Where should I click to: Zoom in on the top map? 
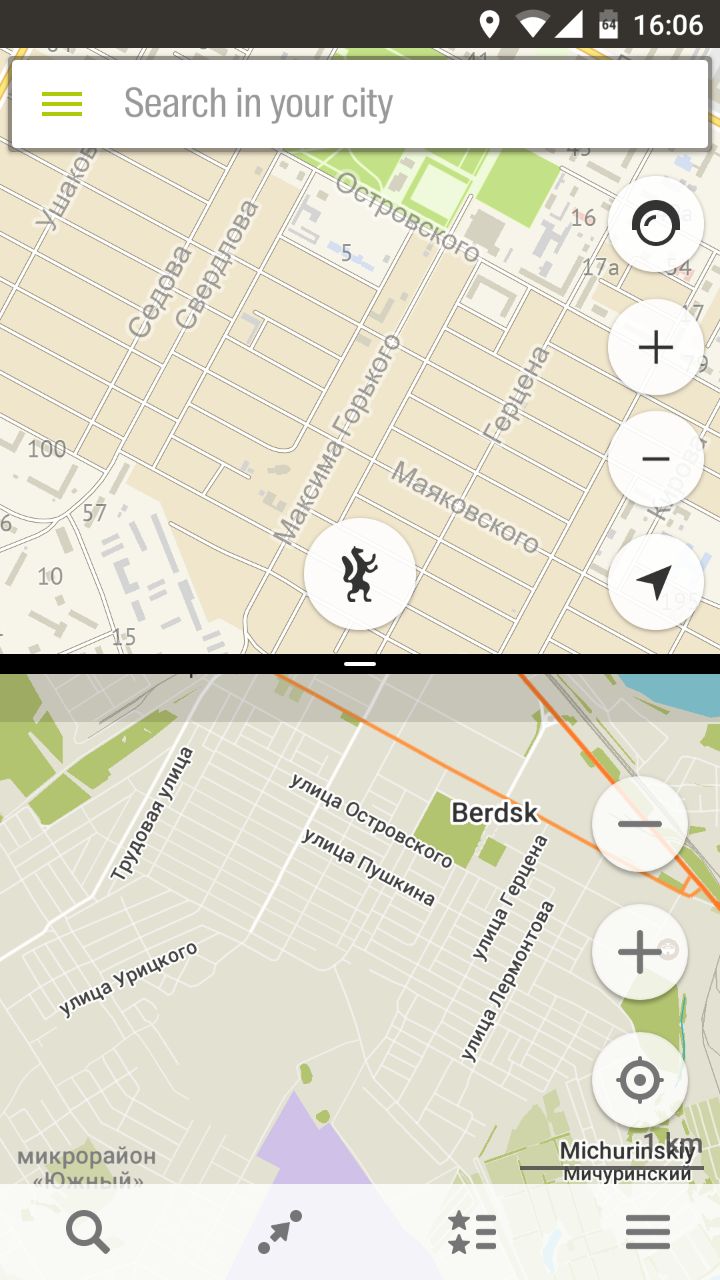pyautogui.click(x=655, y=347)
